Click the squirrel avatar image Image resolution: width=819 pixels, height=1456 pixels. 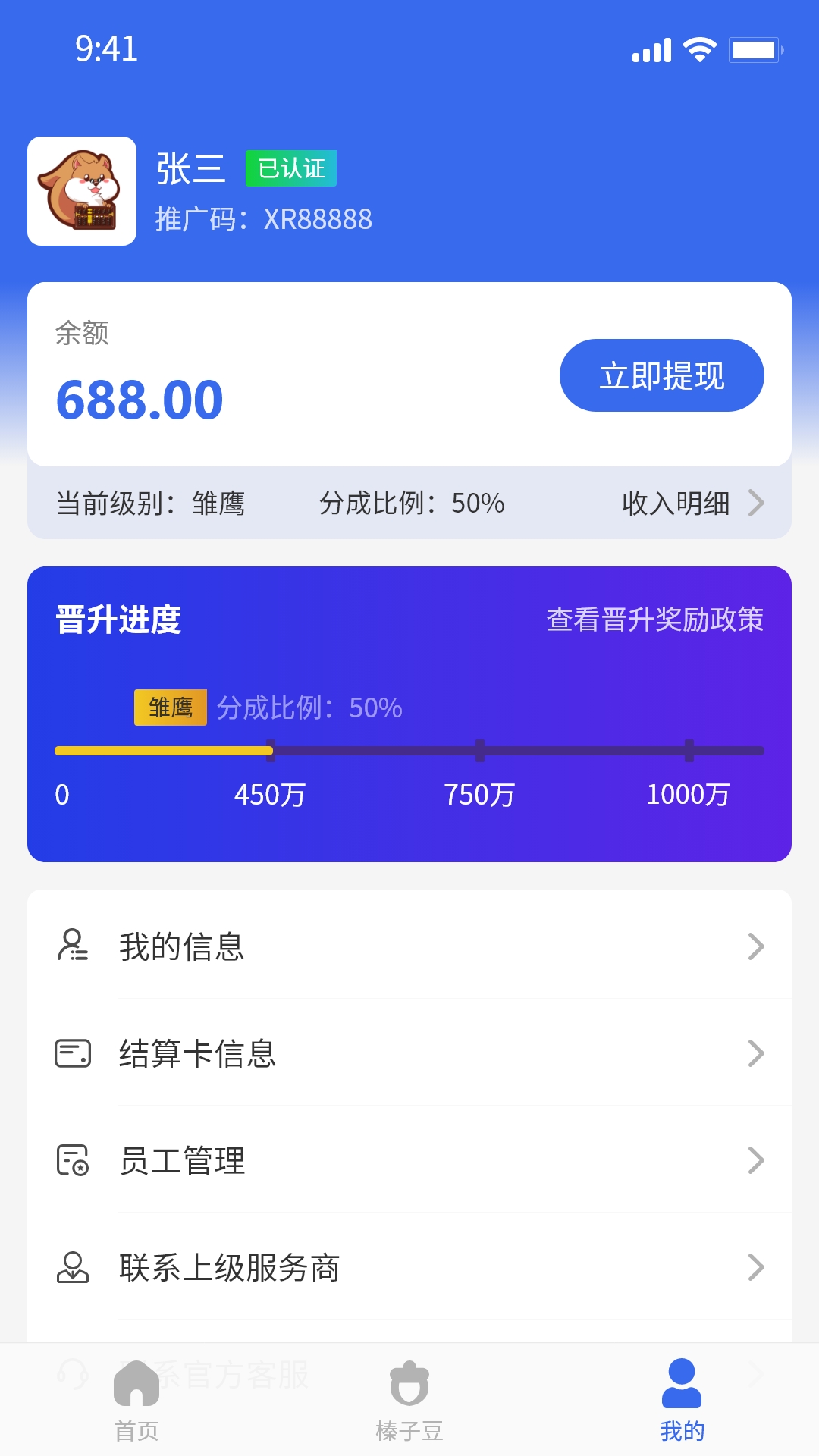coord(82,190)
